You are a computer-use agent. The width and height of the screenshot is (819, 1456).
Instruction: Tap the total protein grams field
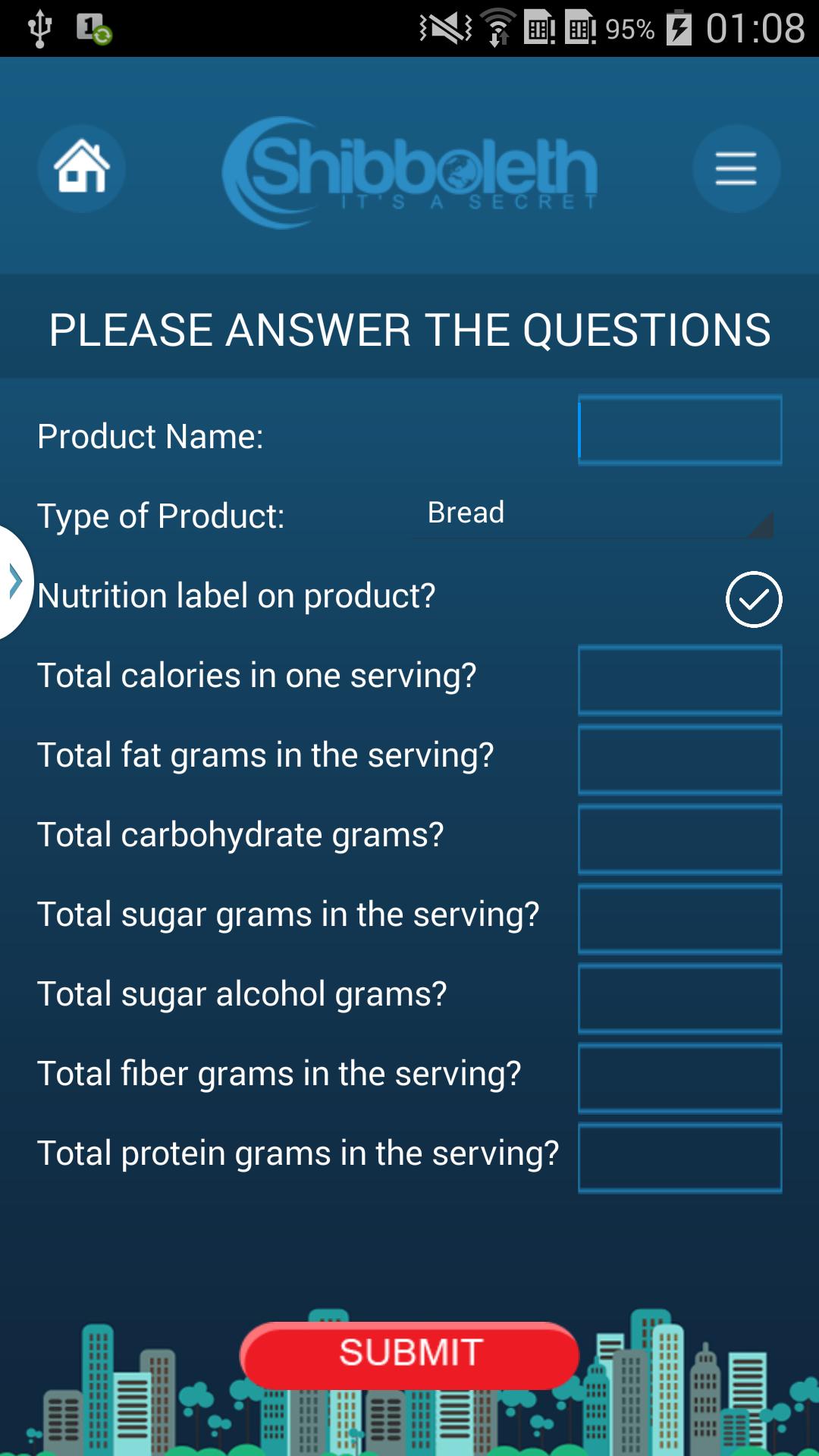pyautogui.click(x=679, y=1158)
